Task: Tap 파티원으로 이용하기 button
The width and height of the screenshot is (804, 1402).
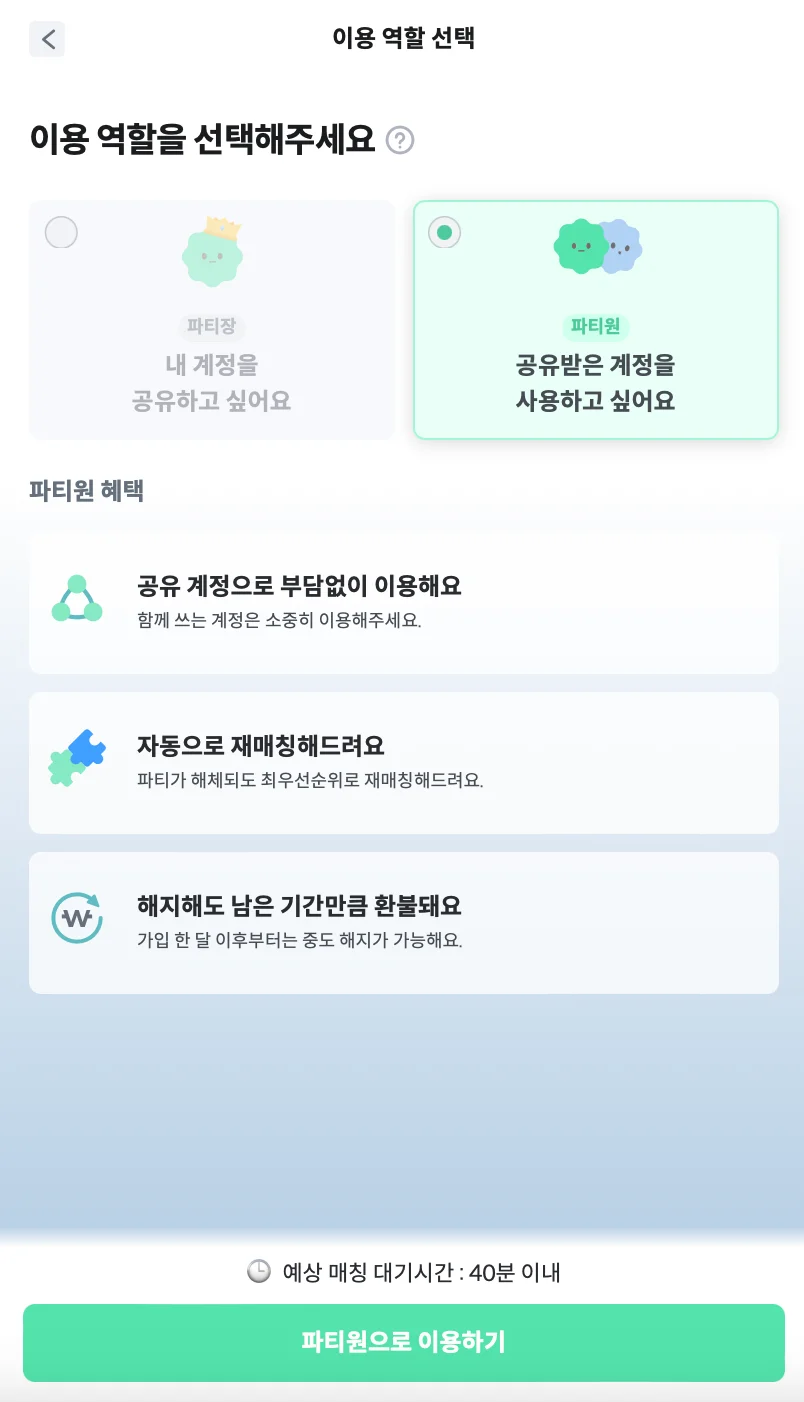Action: click(x=403, y=1342)
